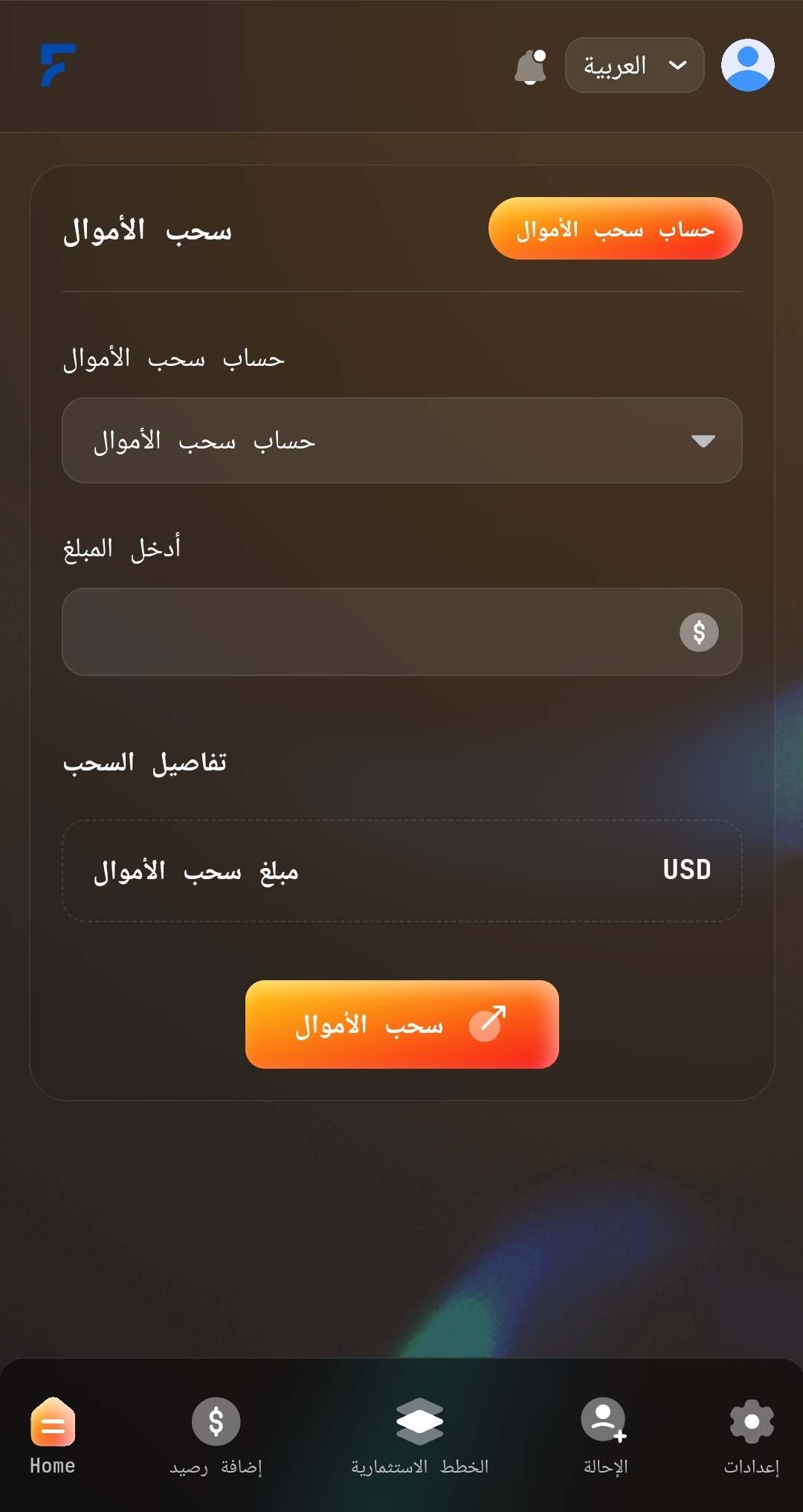The width and height of the screenshot is (803, 1512).
Task: Go to the إضافة رصيد tab
Action: (x=216, y=1435)
